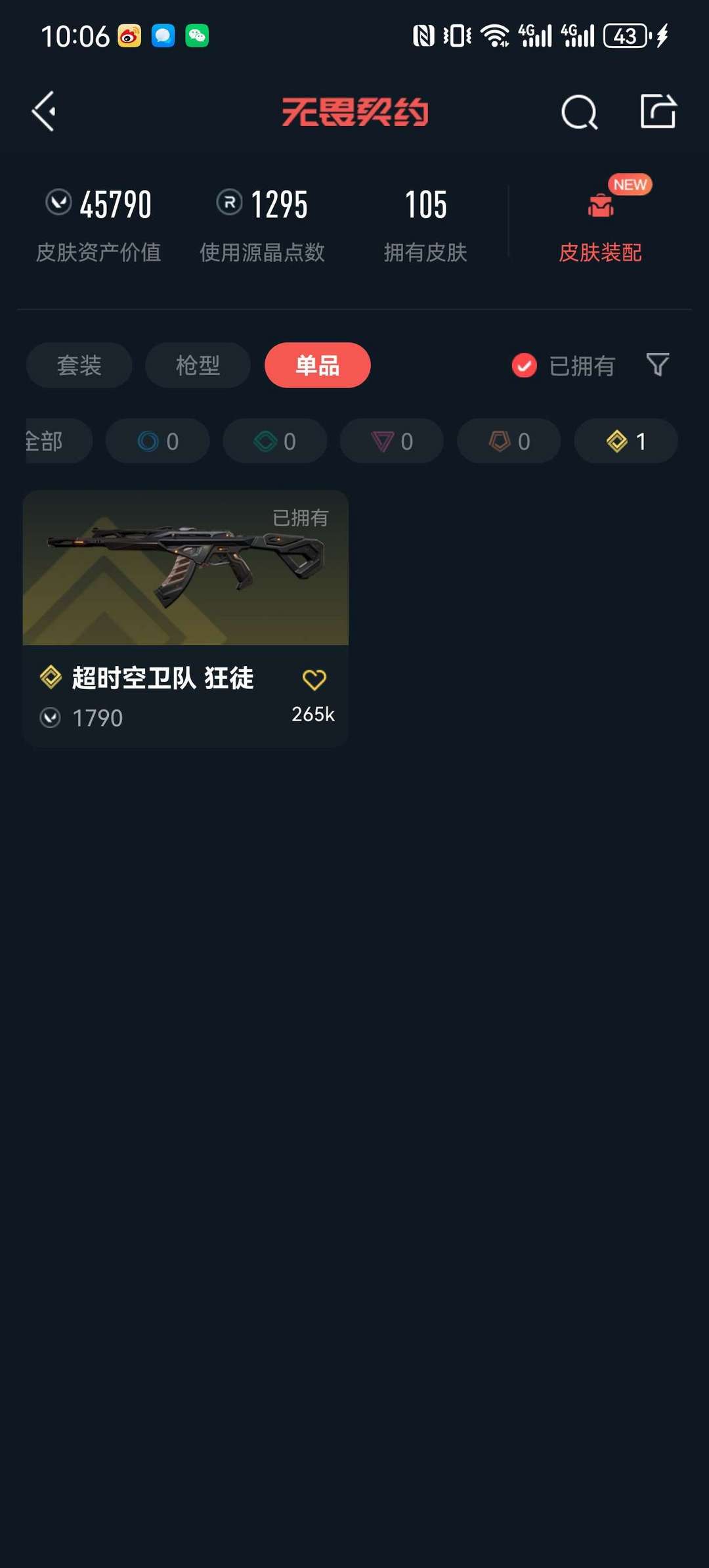Switch to the 枪型 tab
The height and width of the screenshot is (1568, 709).
tap(198, 365)
